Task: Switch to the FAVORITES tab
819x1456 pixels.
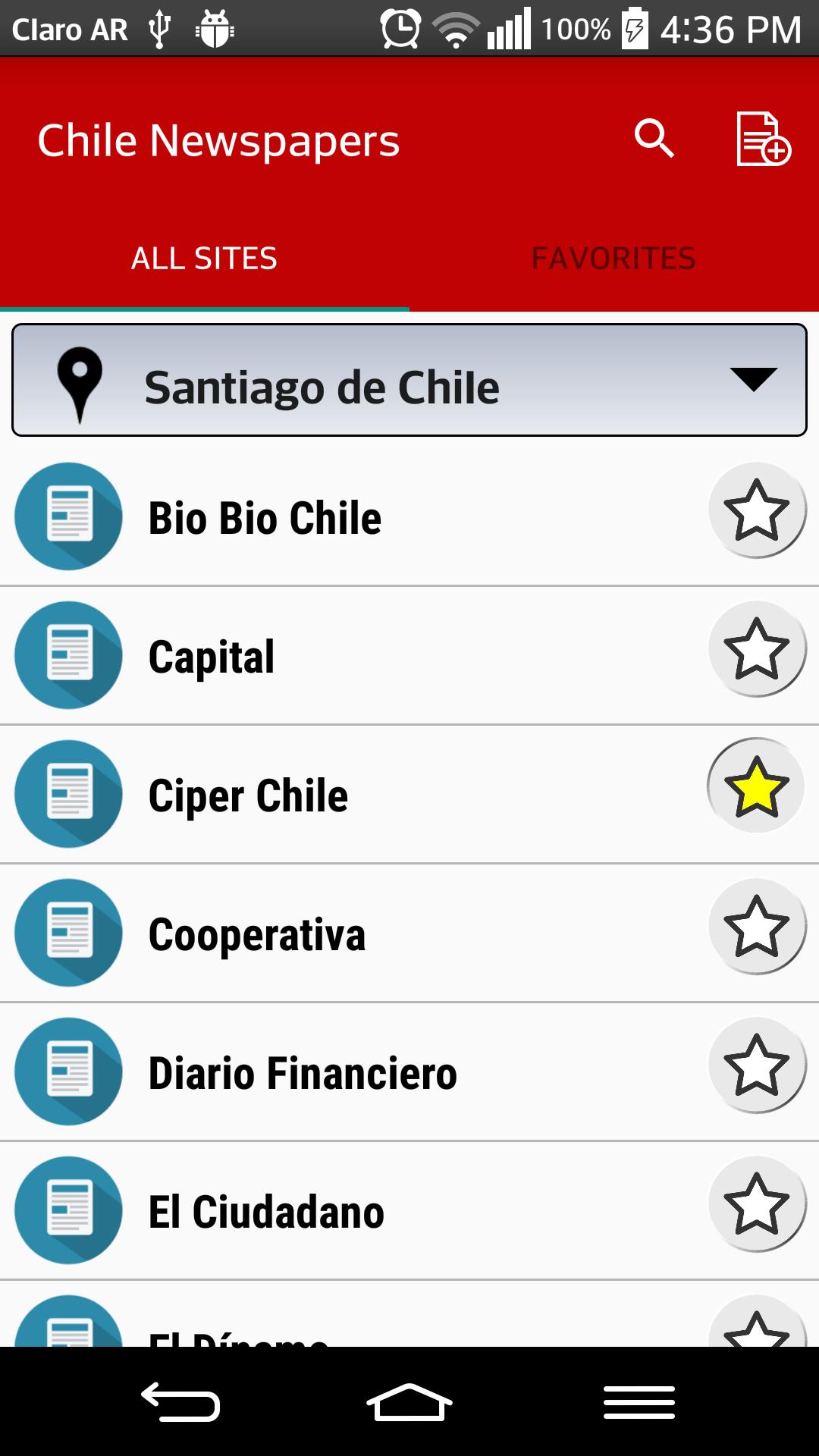Action: tap(613, 257)
